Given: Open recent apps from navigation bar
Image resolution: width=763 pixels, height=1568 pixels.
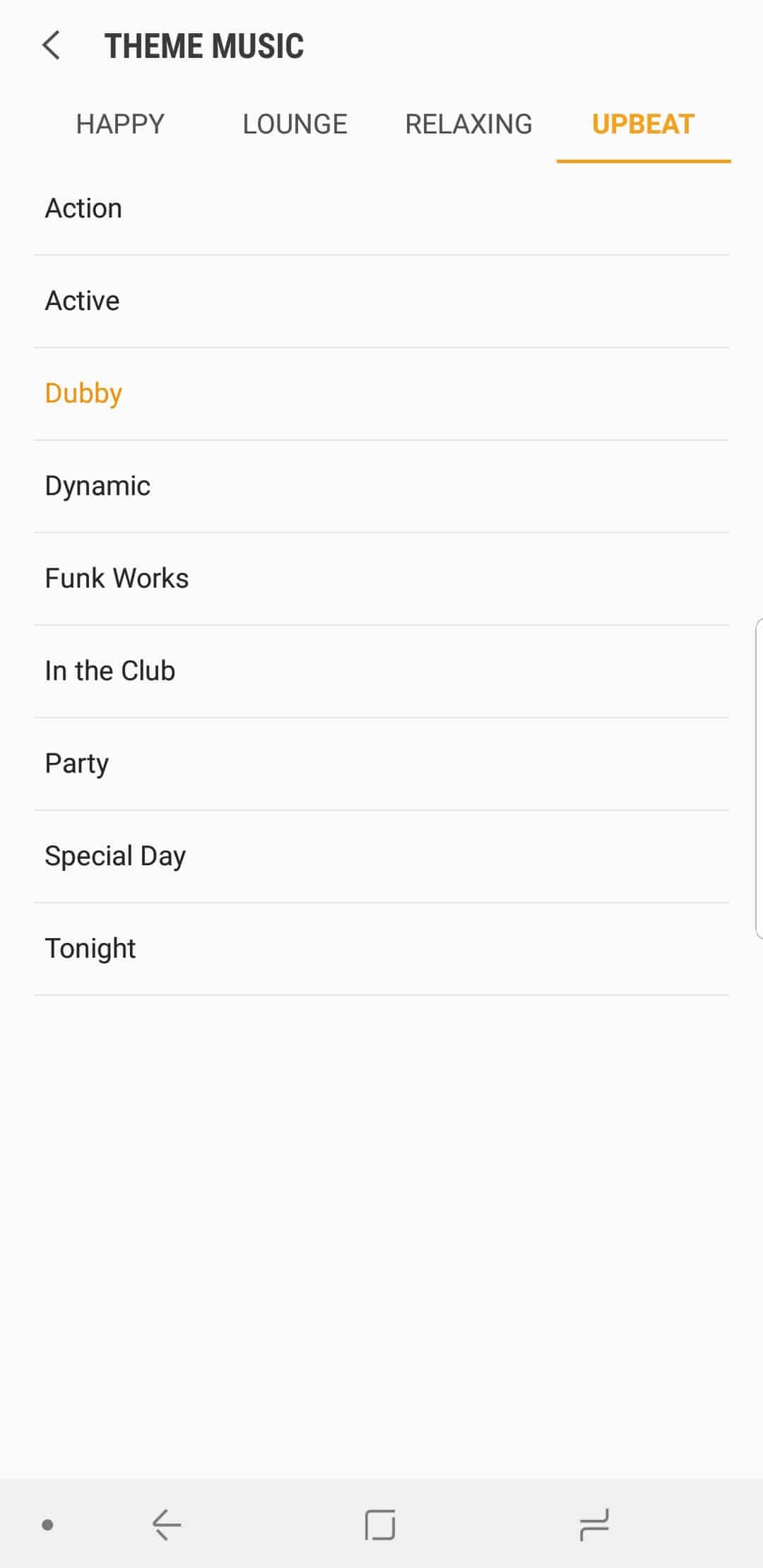Looking at the screenshot, I should [x=593, y=1524].
